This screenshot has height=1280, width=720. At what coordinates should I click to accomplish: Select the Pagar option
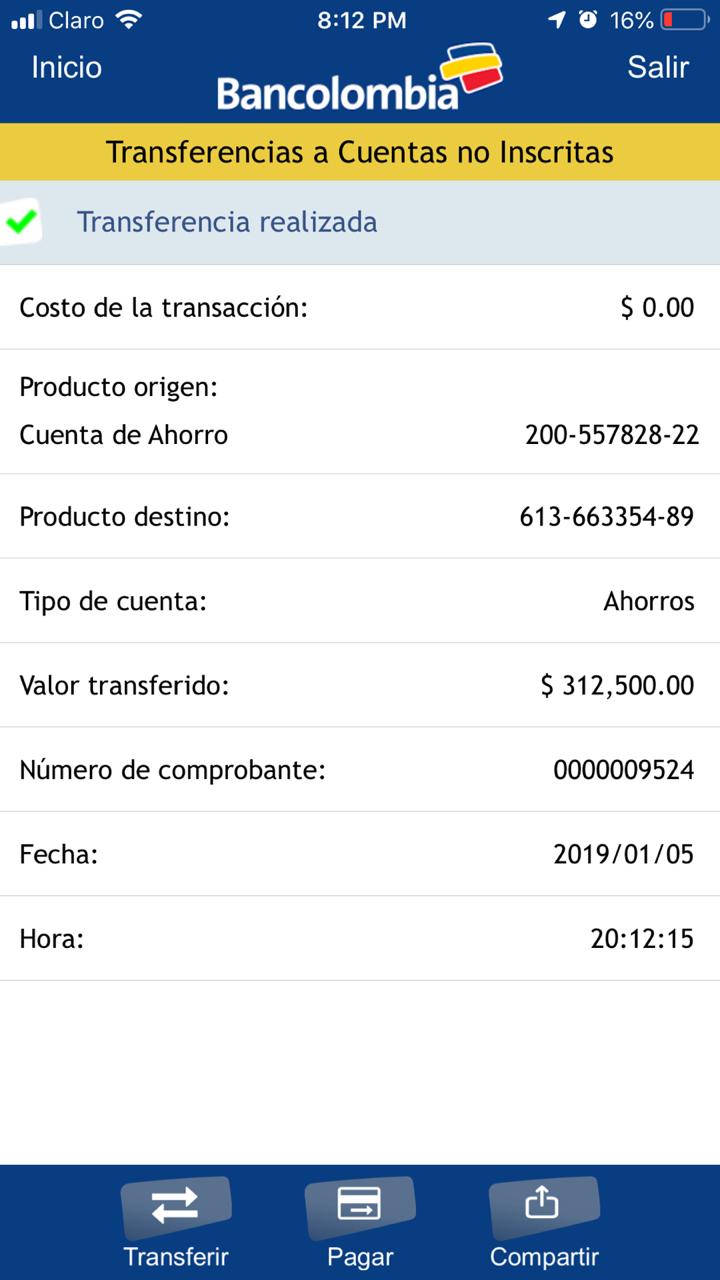pyautogui.click(x=360, y=1222)
